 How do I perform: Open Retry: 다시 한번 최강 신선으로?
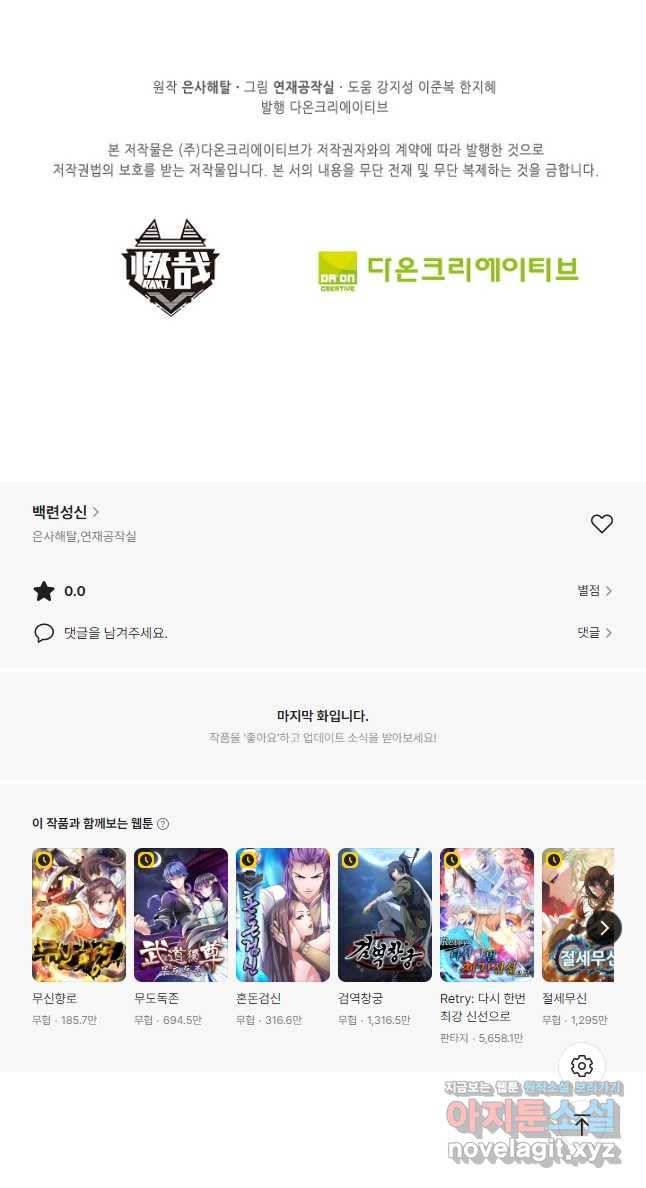487,915
